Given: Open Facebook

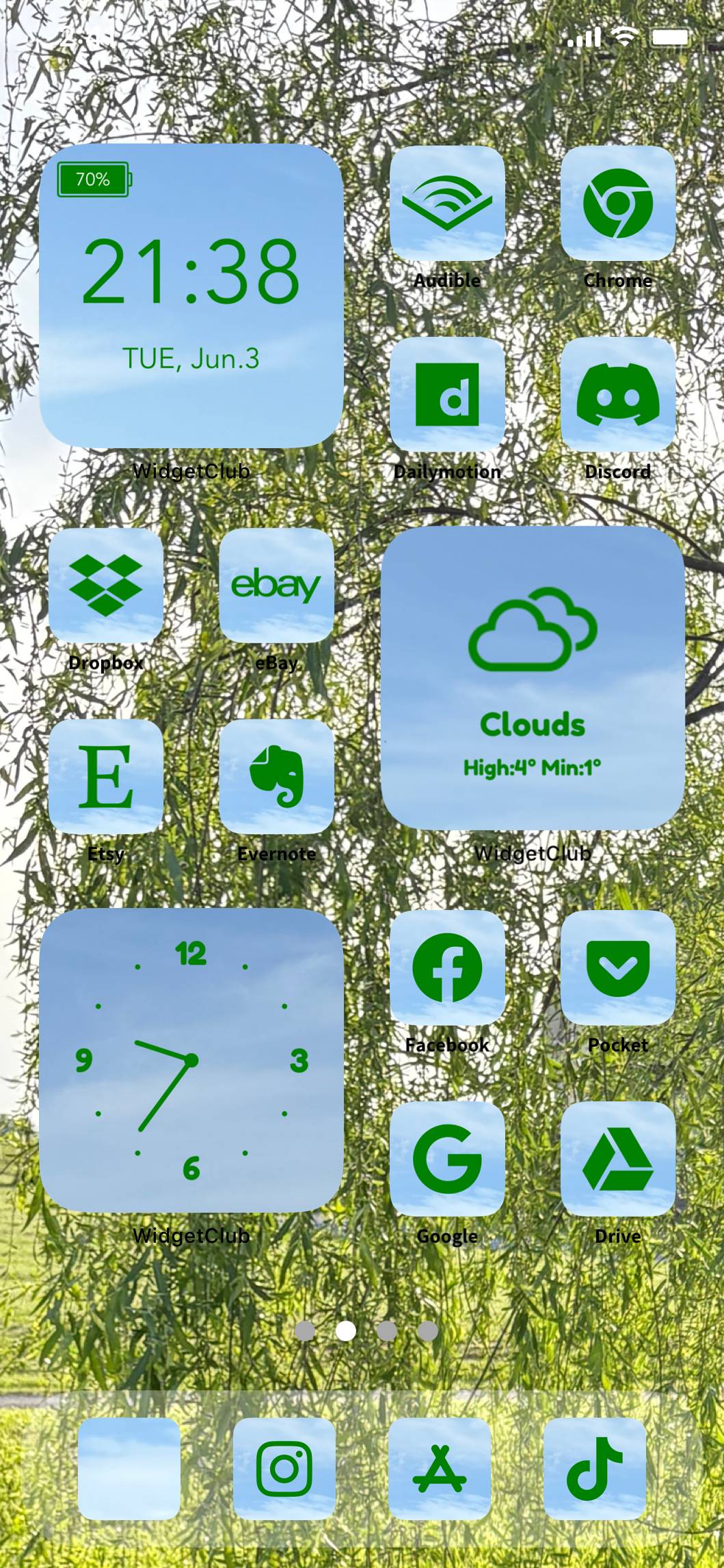Looking at the screenshot, I should click(x=447, y=967).
